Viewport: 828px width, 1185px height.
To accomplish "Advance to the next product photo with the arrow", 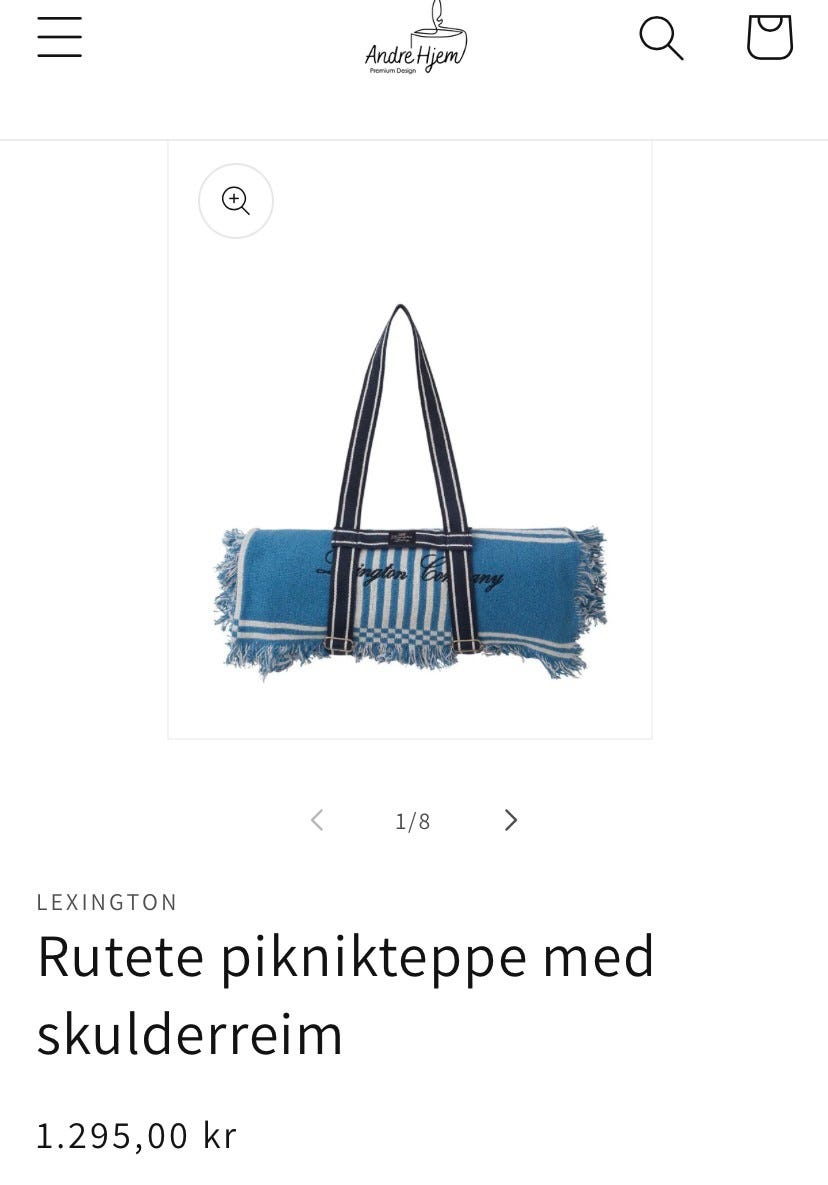I will tap(510, 820).
